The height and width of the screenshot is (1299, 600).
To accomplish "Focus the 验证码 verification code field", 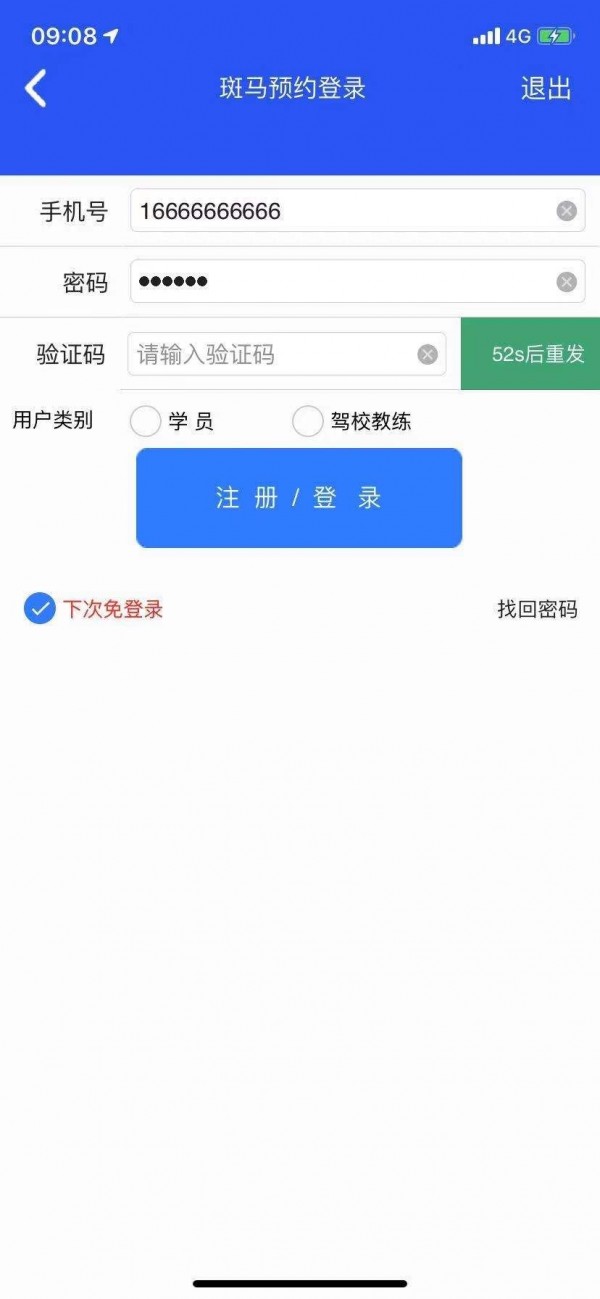I will [270, 354].
